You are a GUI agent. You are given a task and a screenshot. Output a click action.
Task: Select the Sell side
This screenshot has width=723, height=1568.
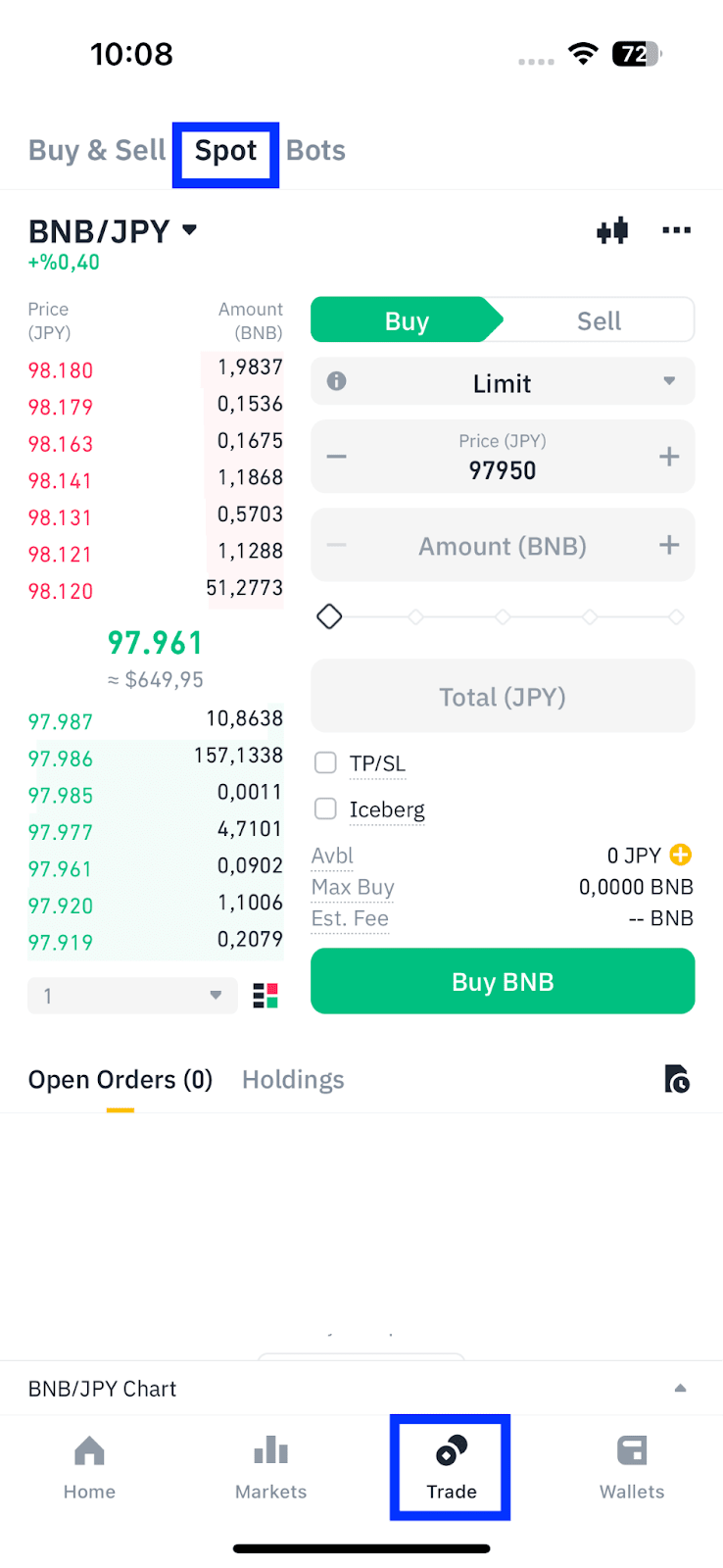click(x=599, y=321)
